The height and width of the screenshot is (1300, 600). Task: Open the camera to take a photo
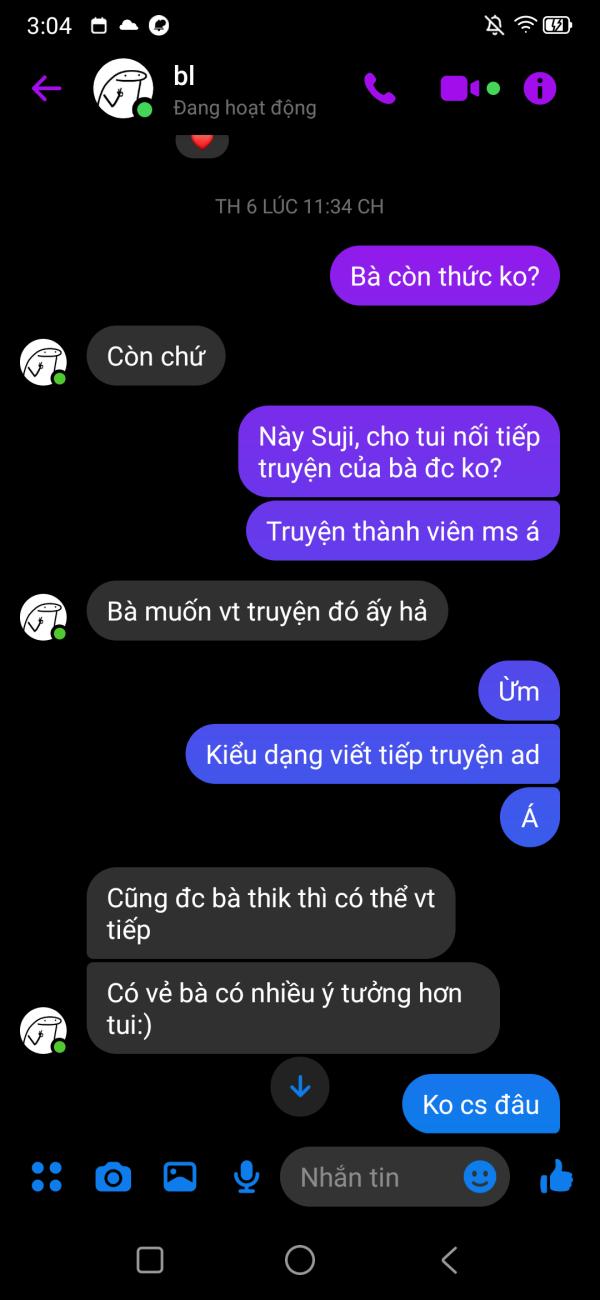pos(113,1177)
